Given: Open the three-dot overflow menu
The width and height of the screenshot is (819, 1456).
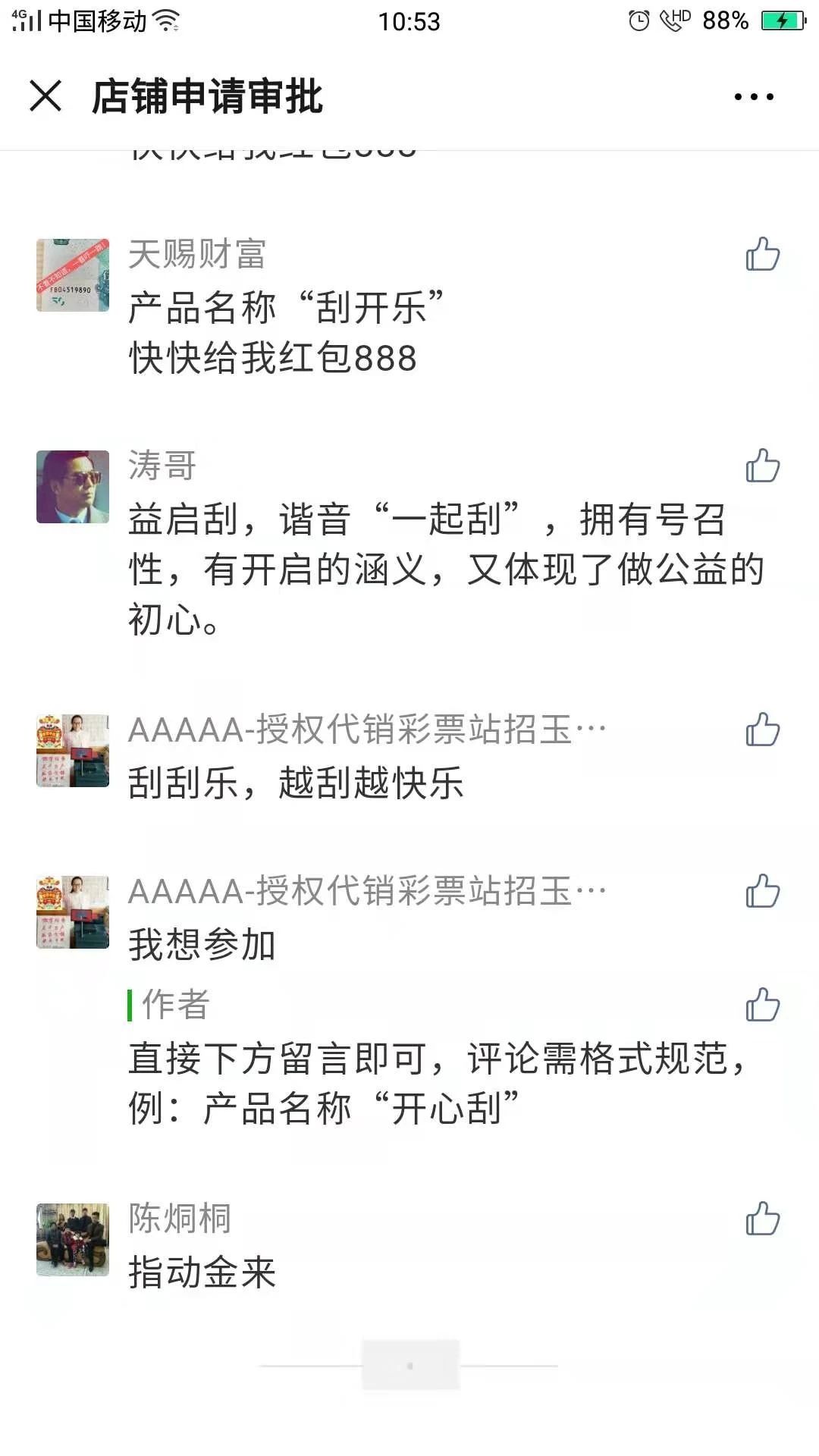Looking at the screenshot, I should point(754,97).
